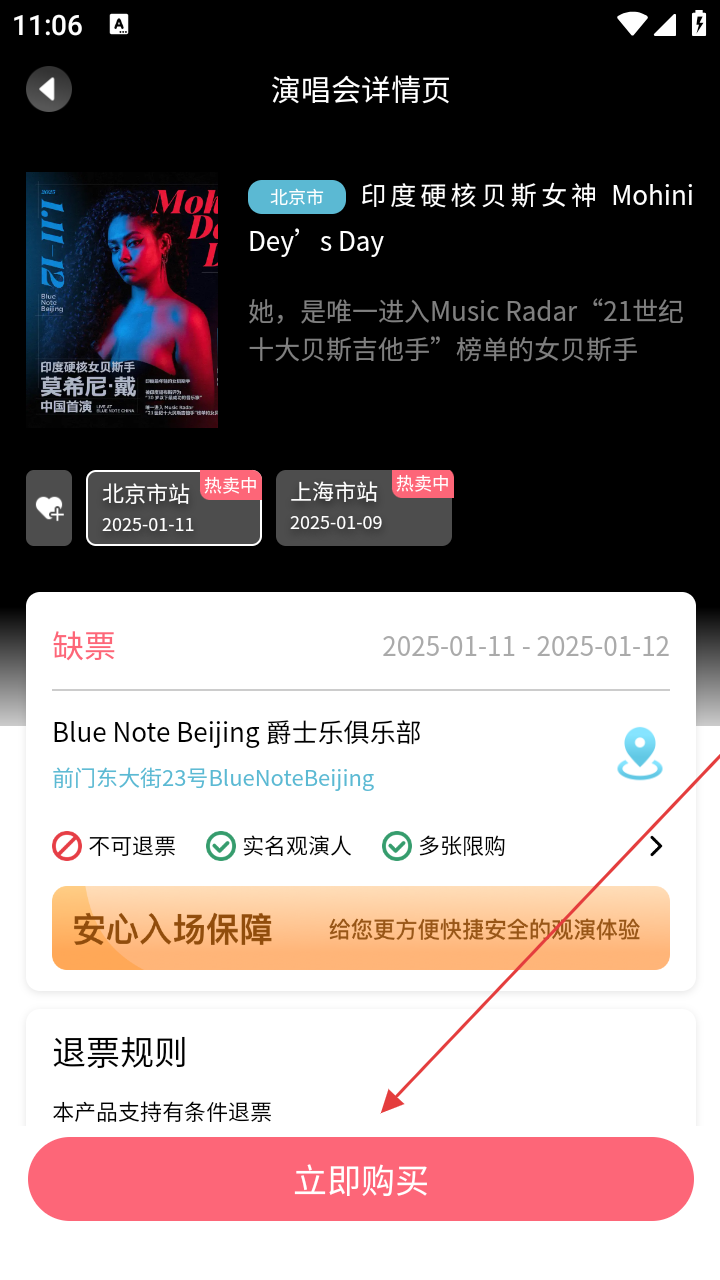Viewport: 720px width, 1280px height.
Task: View the Mohini Dey concert poster
Action: 122,300
